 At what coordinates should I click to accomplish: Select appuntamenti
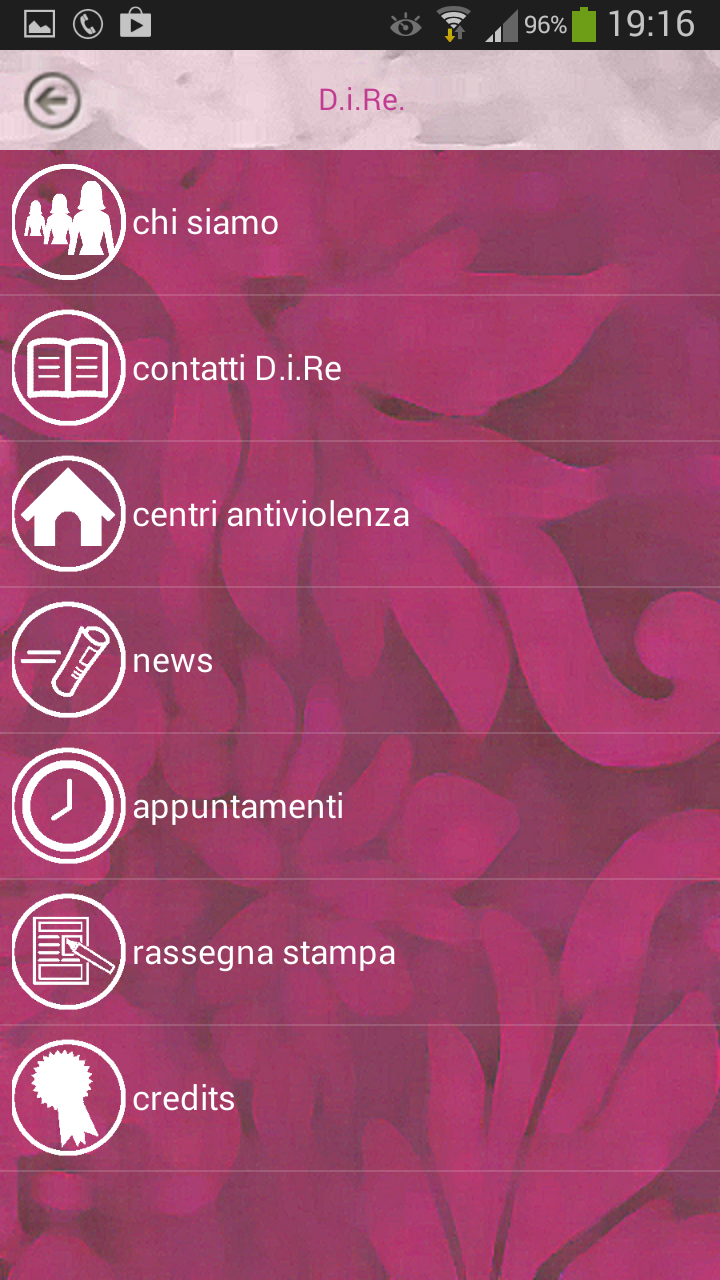[x=360, y=806]
